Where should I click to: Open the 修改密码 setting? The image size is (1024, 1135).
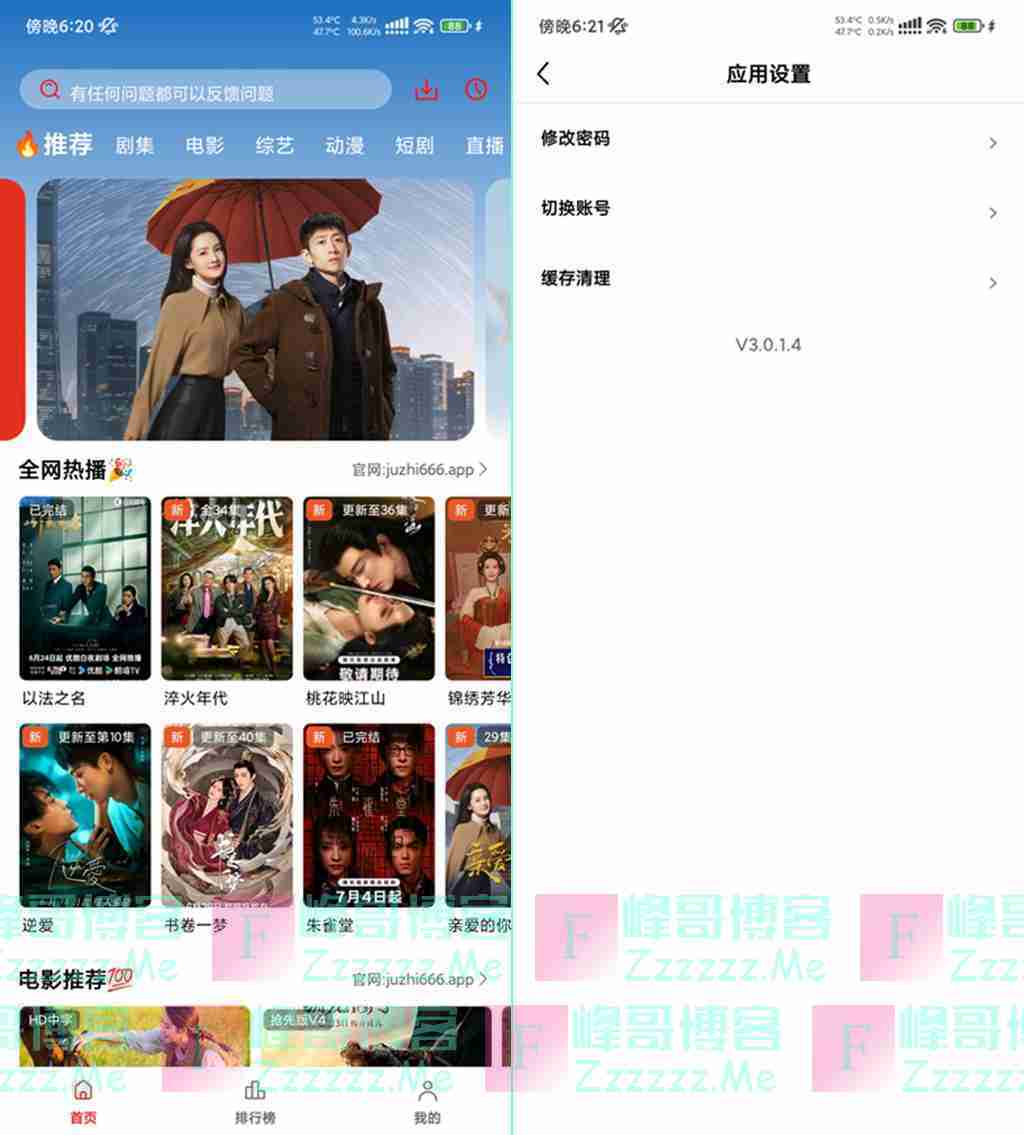[768, 140]
